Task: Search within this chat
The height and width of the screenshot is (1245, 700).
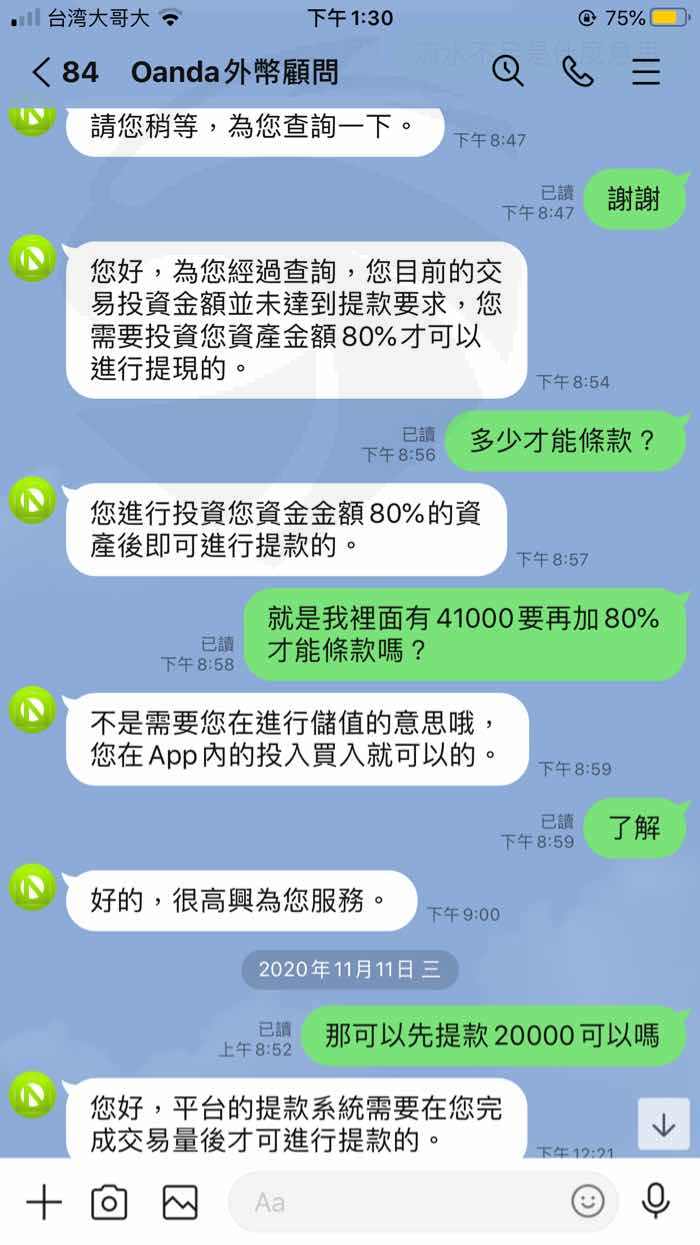Action: point(509,71)
